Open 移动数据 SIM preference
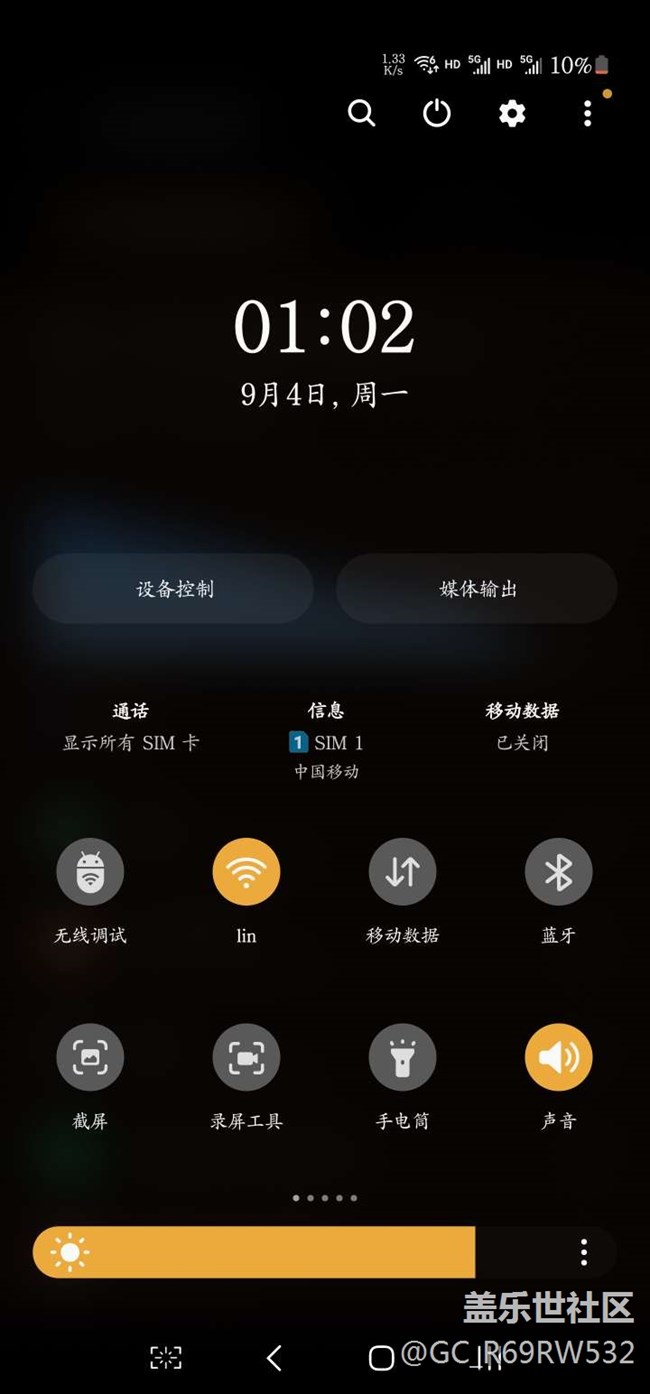 (x=522, y=727)
